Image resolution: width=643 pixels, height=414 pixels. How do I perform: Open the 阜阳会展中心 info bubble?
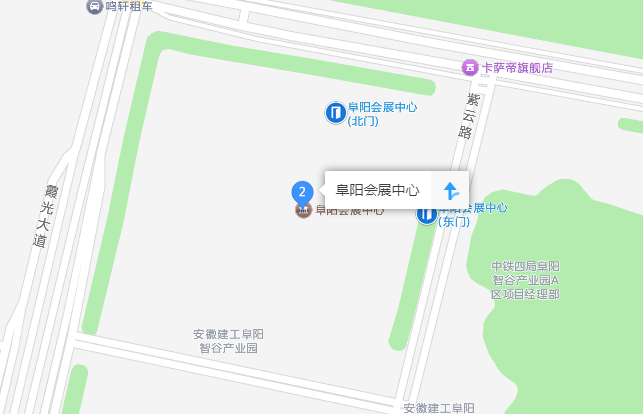[377, 190]
